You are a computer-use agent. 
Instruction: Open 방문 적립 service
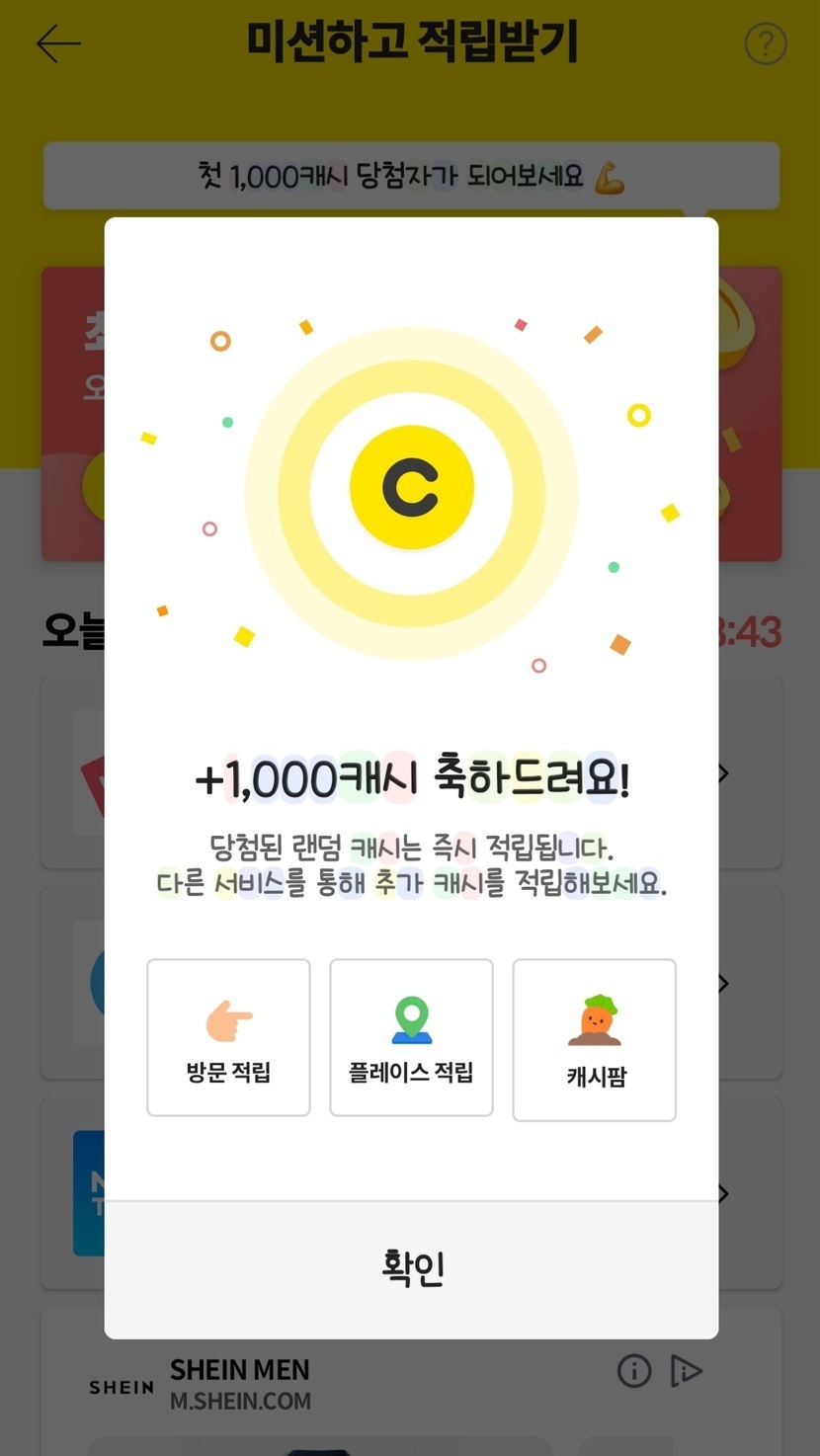click(228, 1037)
